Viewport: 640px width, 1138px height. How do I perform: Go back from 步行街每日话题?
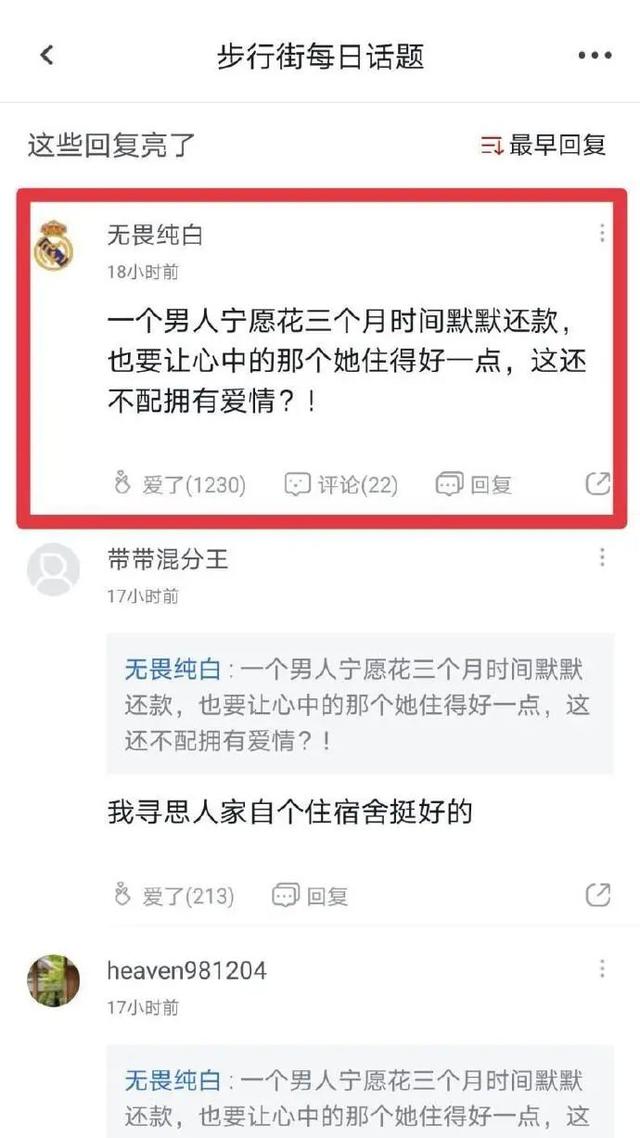(x=46, y=55)
